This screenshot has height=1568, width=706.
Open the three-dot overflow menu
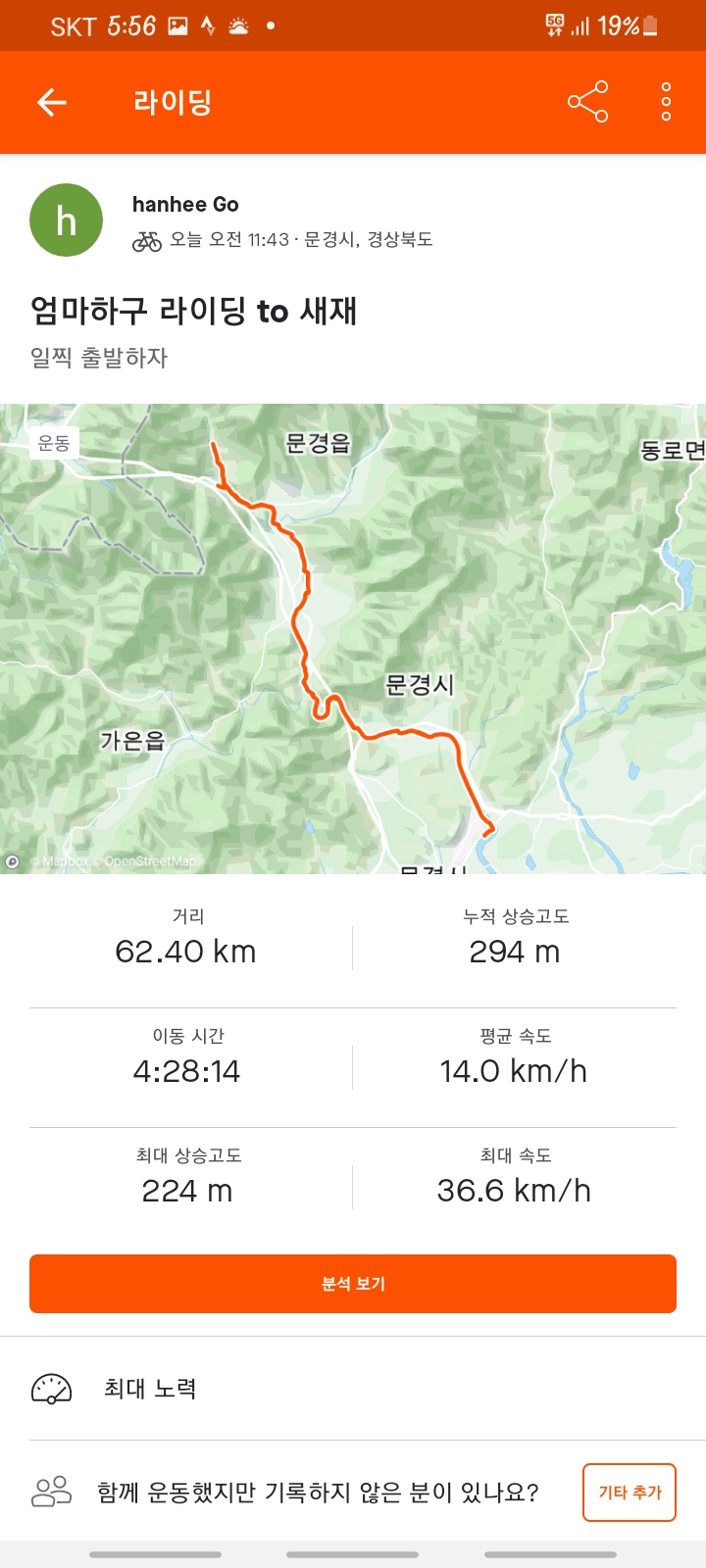point(666,102)
